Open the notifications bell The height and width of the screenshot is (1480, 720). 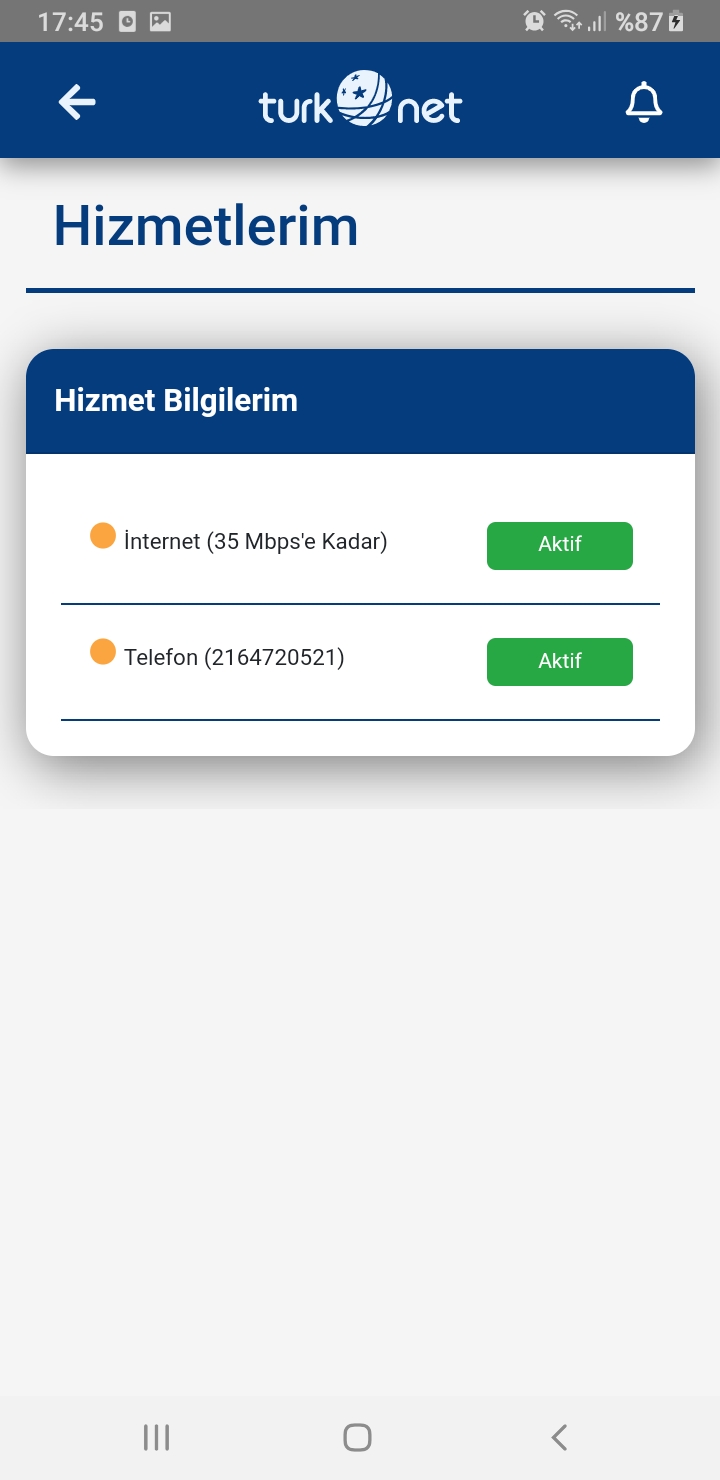(644, 103)
